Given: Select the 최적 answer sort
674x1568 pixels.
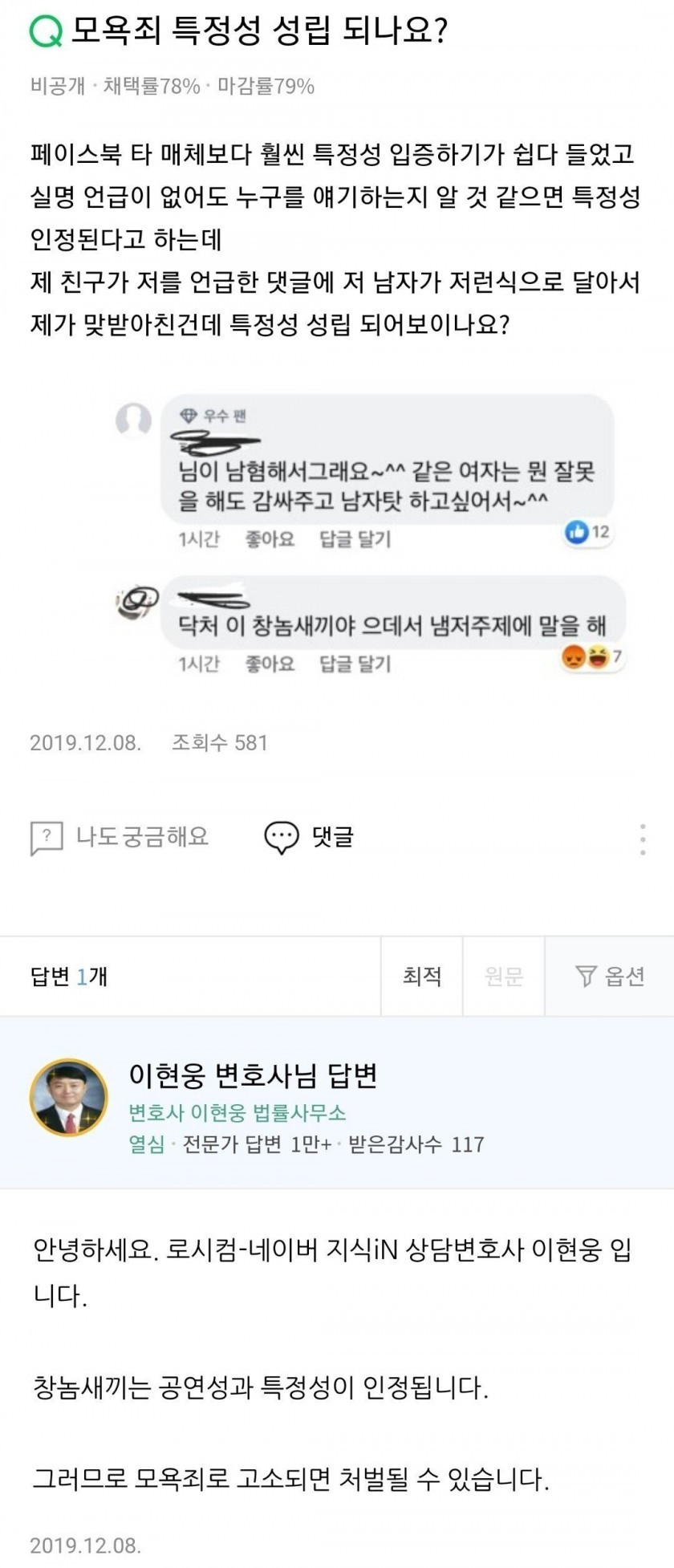Looking at the screenshot, I should 422,976.
